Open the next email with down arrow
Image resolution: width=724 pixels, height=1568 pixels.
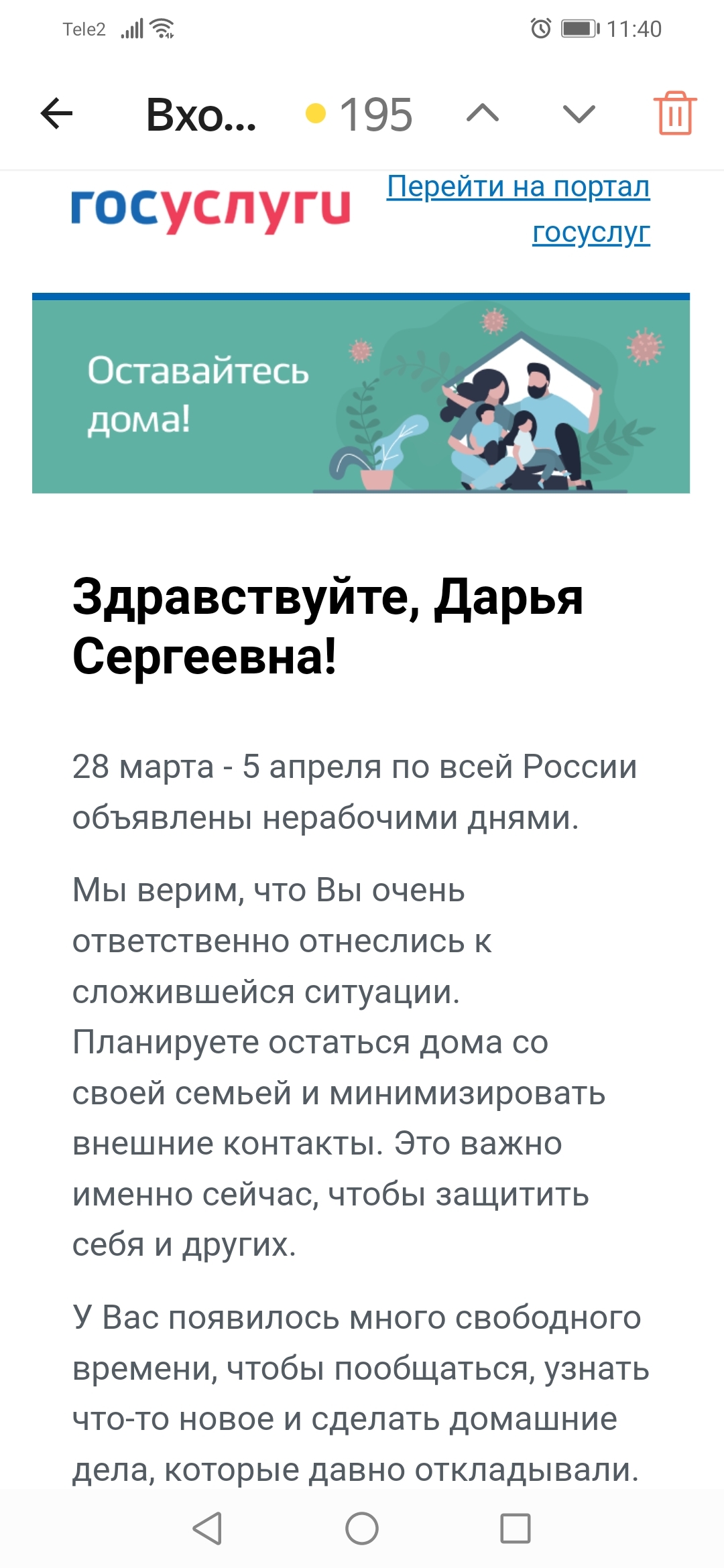(579, 114)
